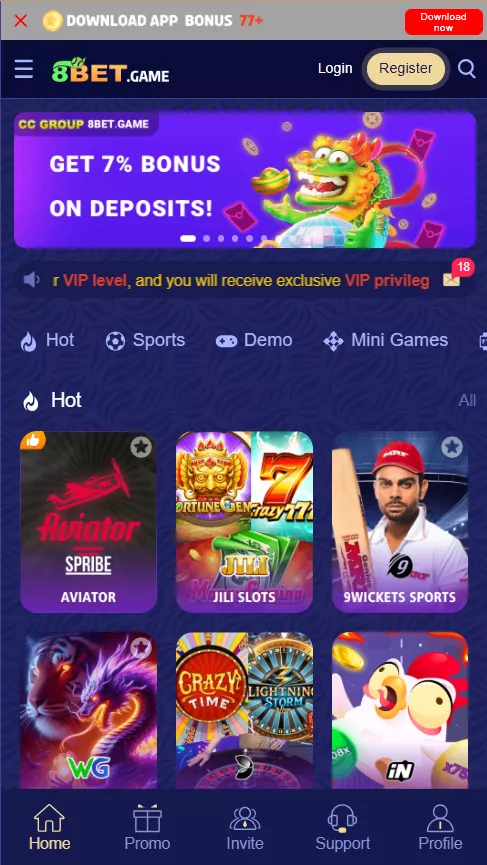Screen dimensions: 487x865
Task: Open the 9Wickets Sports tile
Action: click(x=400, y=522)
